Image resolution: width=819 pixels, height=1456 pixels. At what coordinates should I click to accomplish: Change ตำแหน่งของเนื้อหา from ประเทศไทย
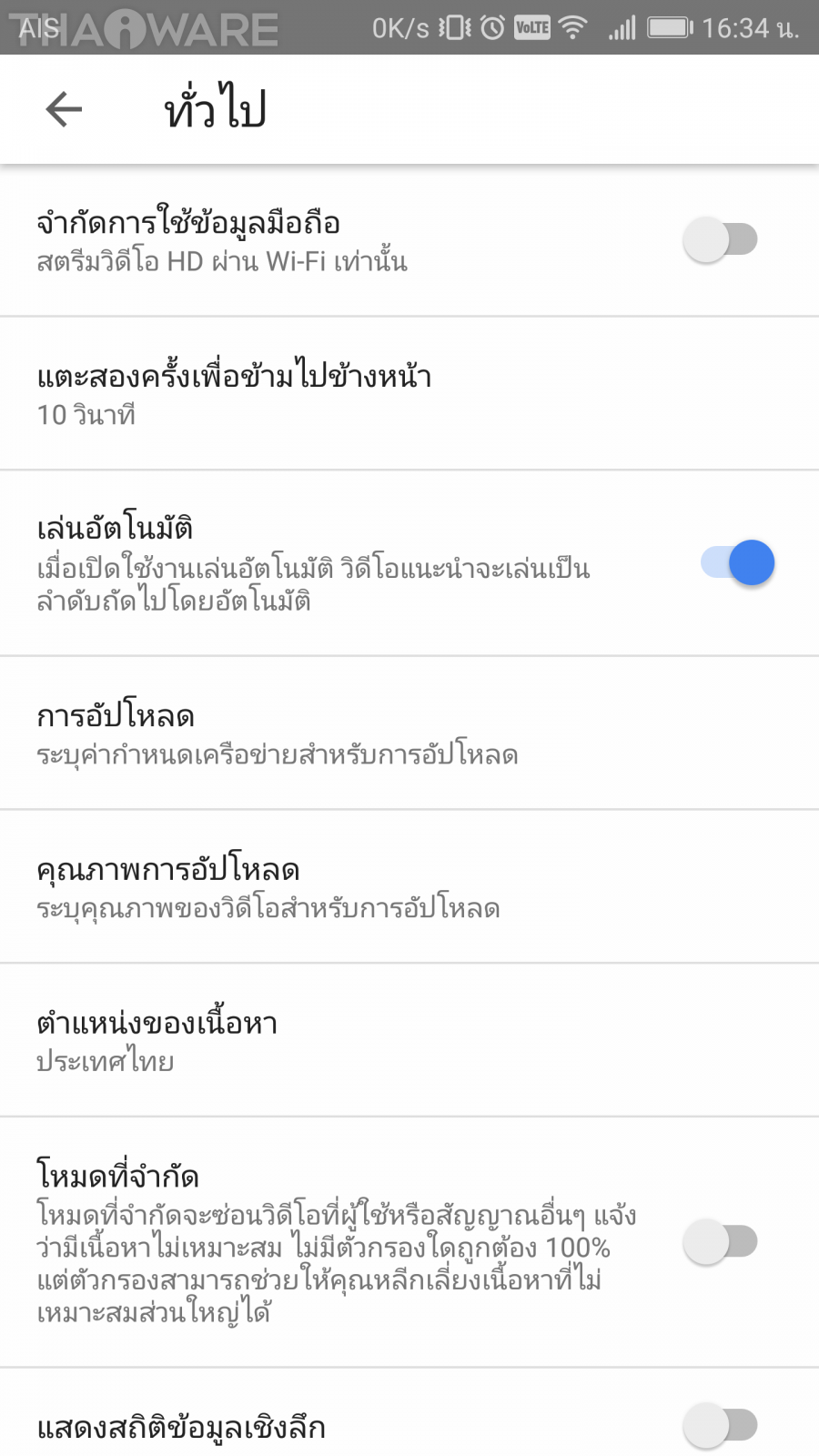pyautogui.click(x=157, y=1041)
